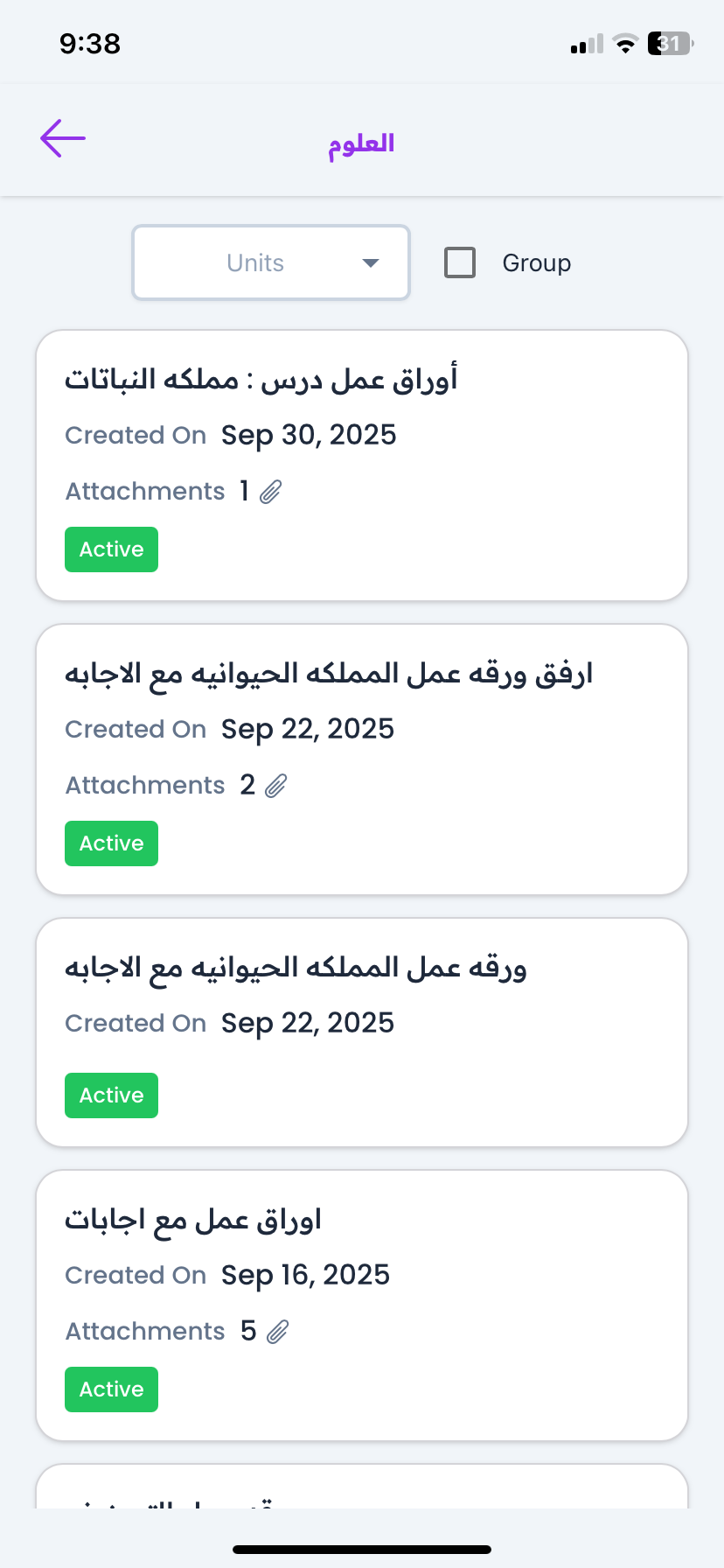
Task: Open the Sep 30, 2025 worksheet card
Action: [x=362, y=465]
